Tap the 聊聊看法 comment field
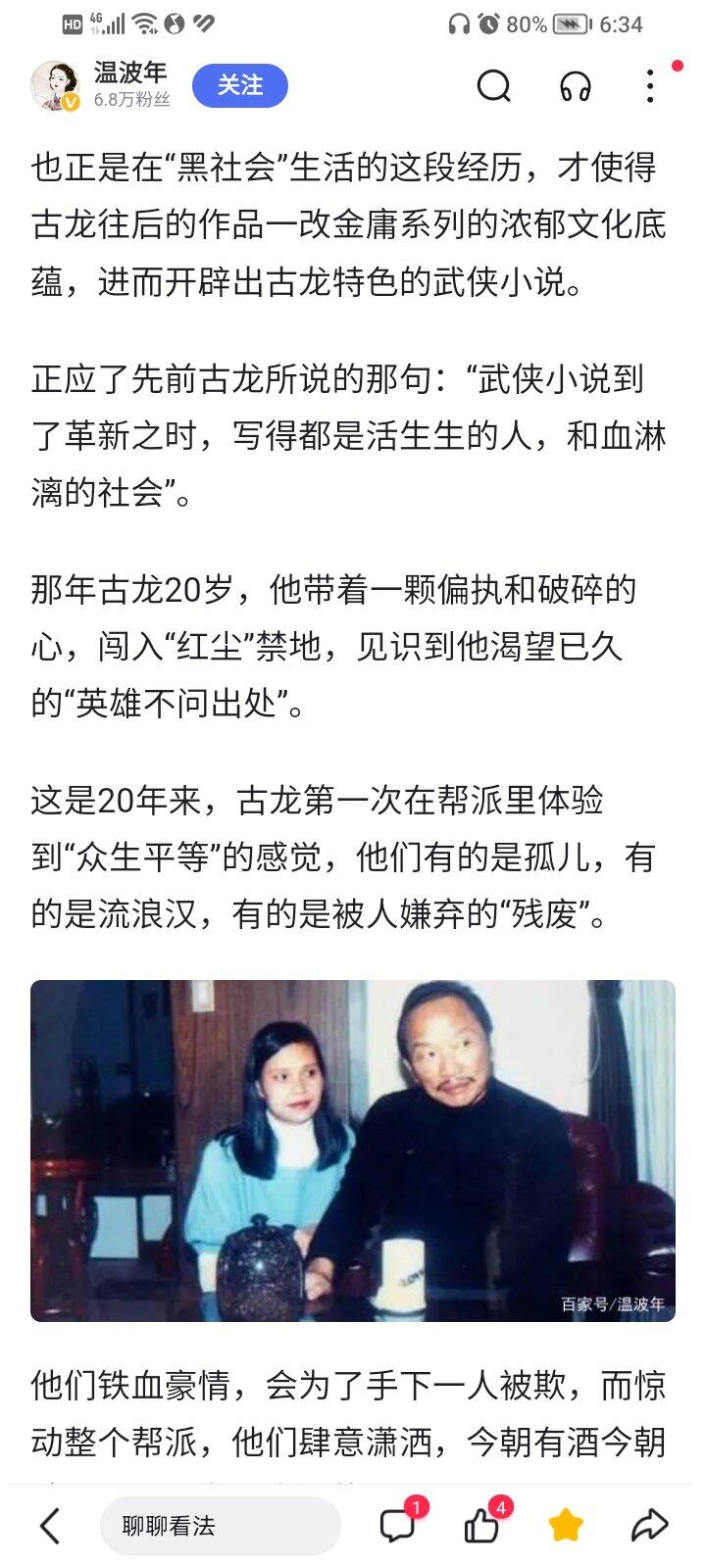The width and height of the screenshot is (706, 1568). tap(220, 1525)
